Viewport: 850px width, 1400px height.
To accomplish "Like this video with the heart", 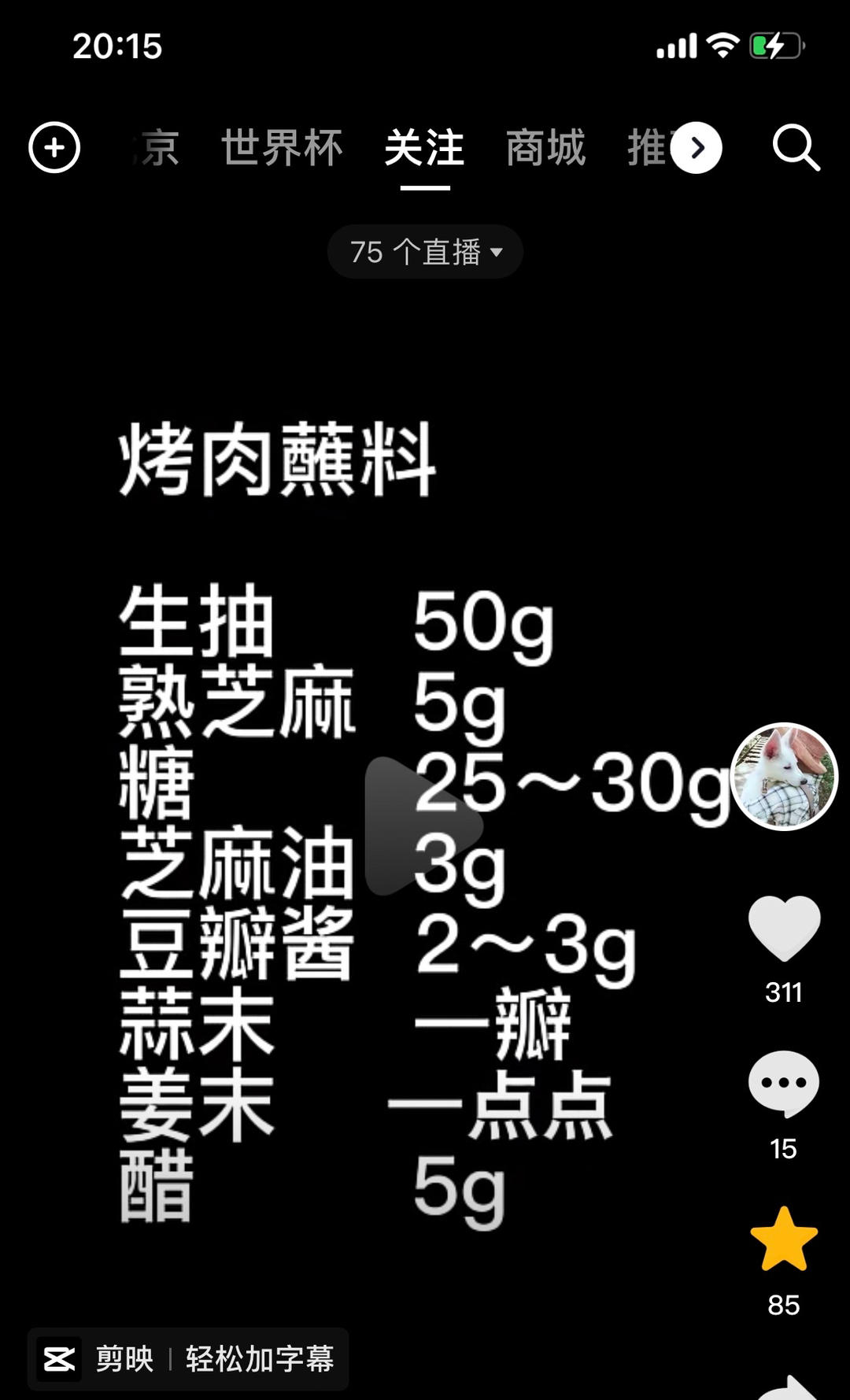I will (784, 929).
